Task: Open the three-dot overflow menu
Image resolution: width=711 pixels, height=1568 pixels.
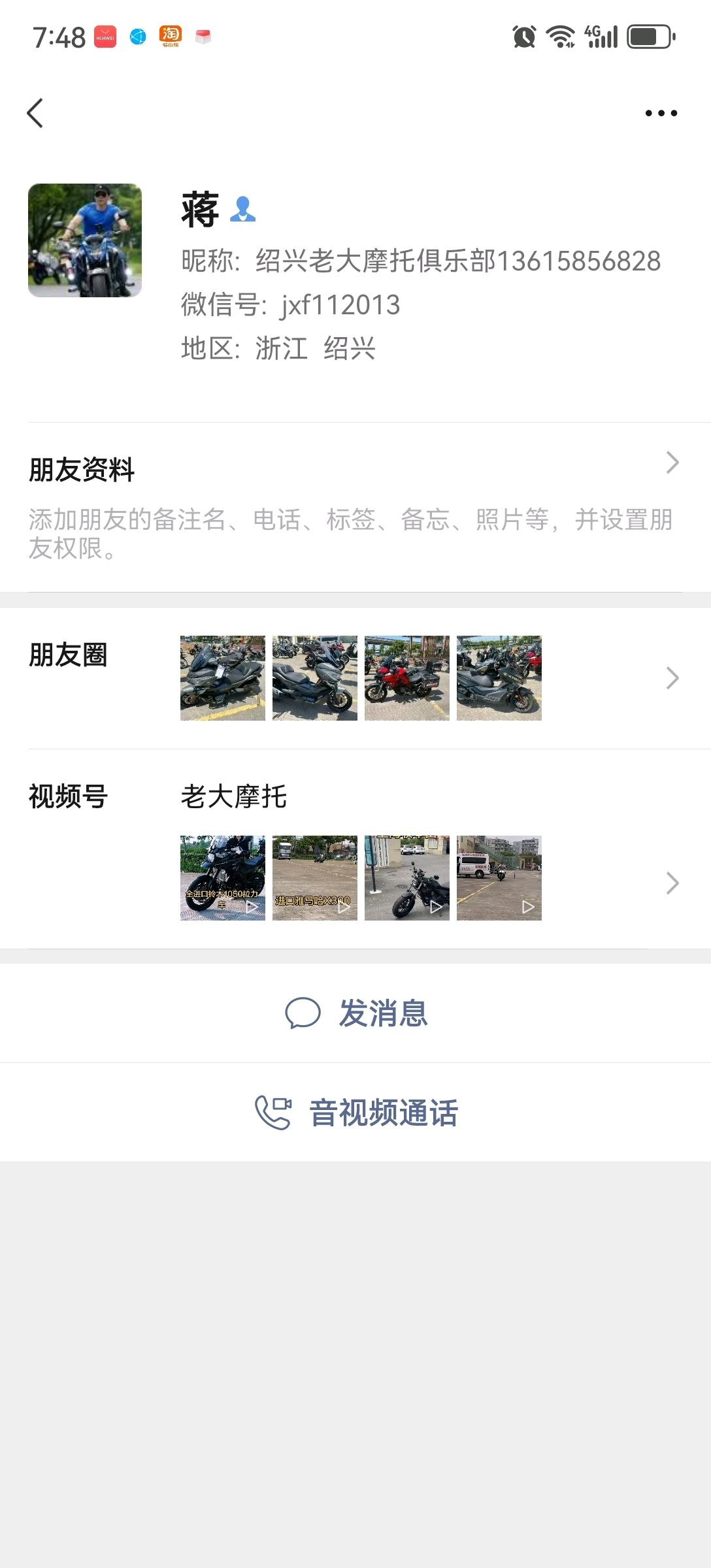Action: coord(661,113)
